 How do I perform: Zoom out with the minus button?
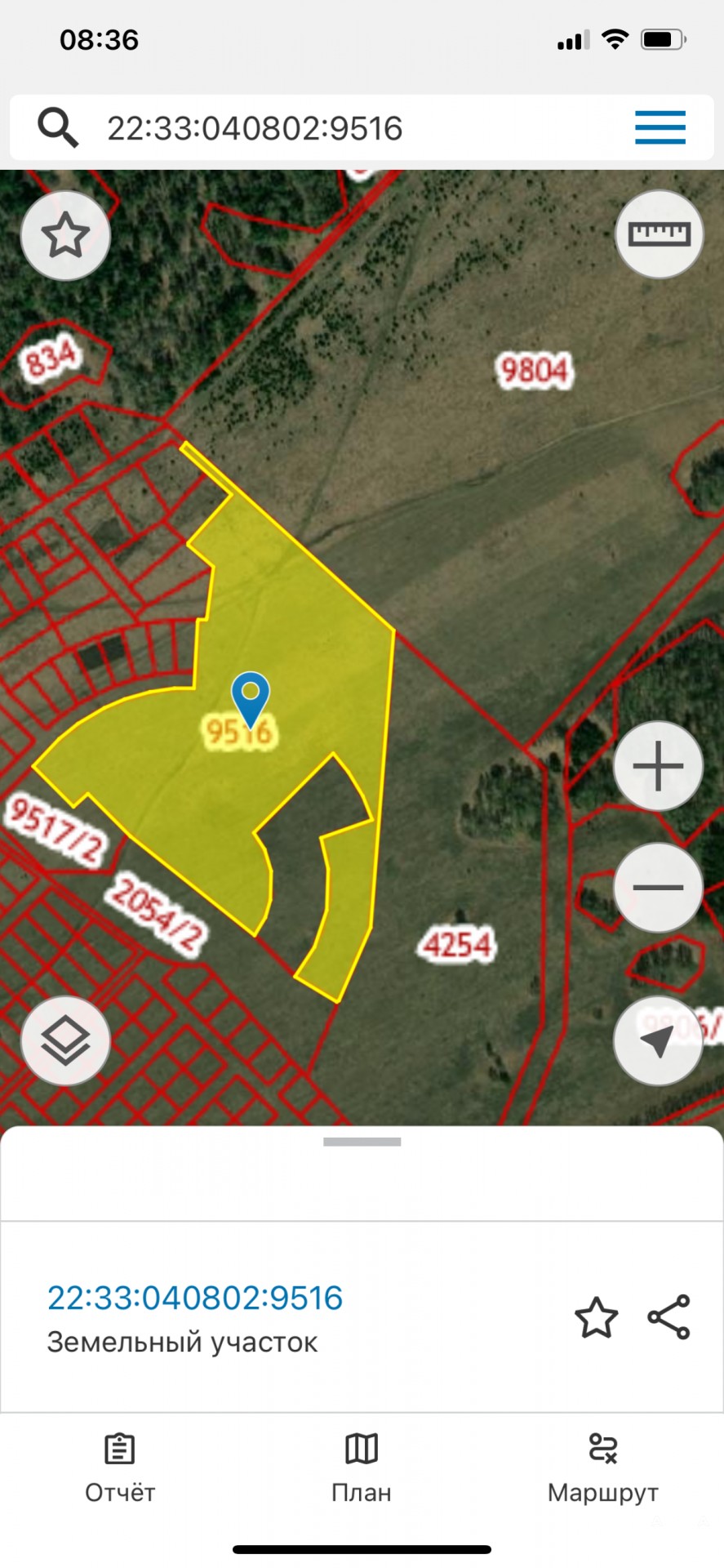(x=658, y=888)
